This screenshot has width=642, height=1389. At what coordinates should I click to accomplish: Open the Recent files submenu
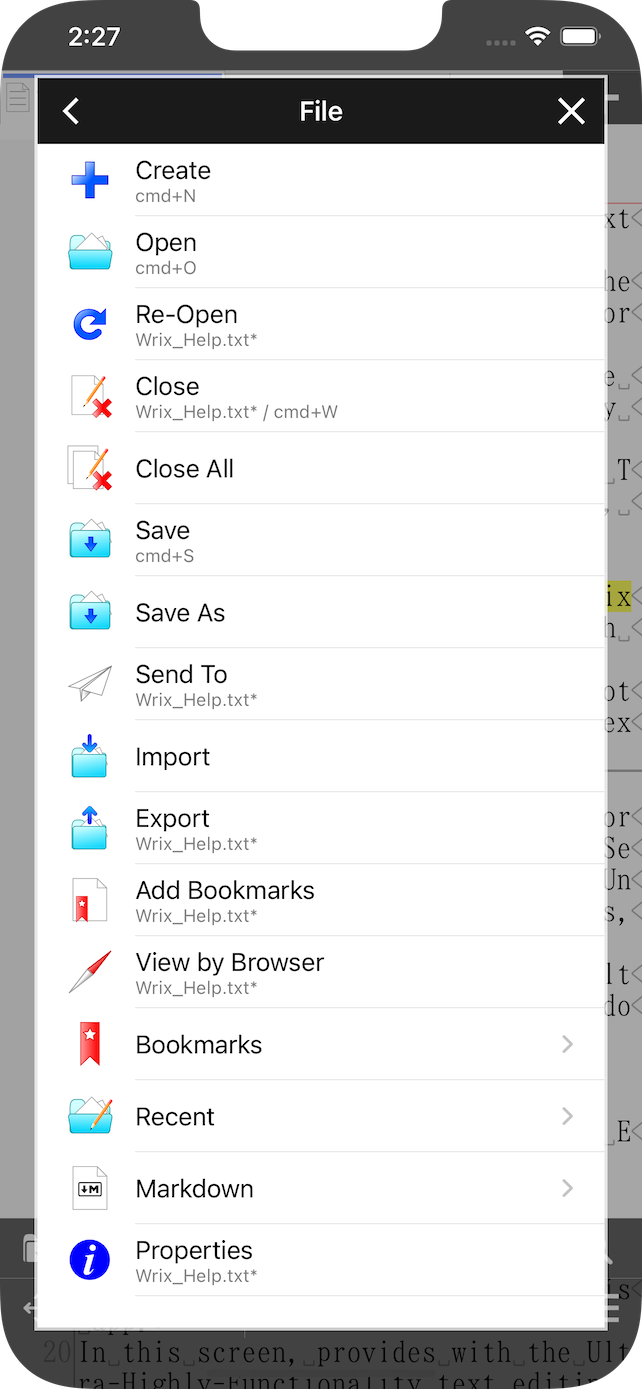pos(321,1116)
